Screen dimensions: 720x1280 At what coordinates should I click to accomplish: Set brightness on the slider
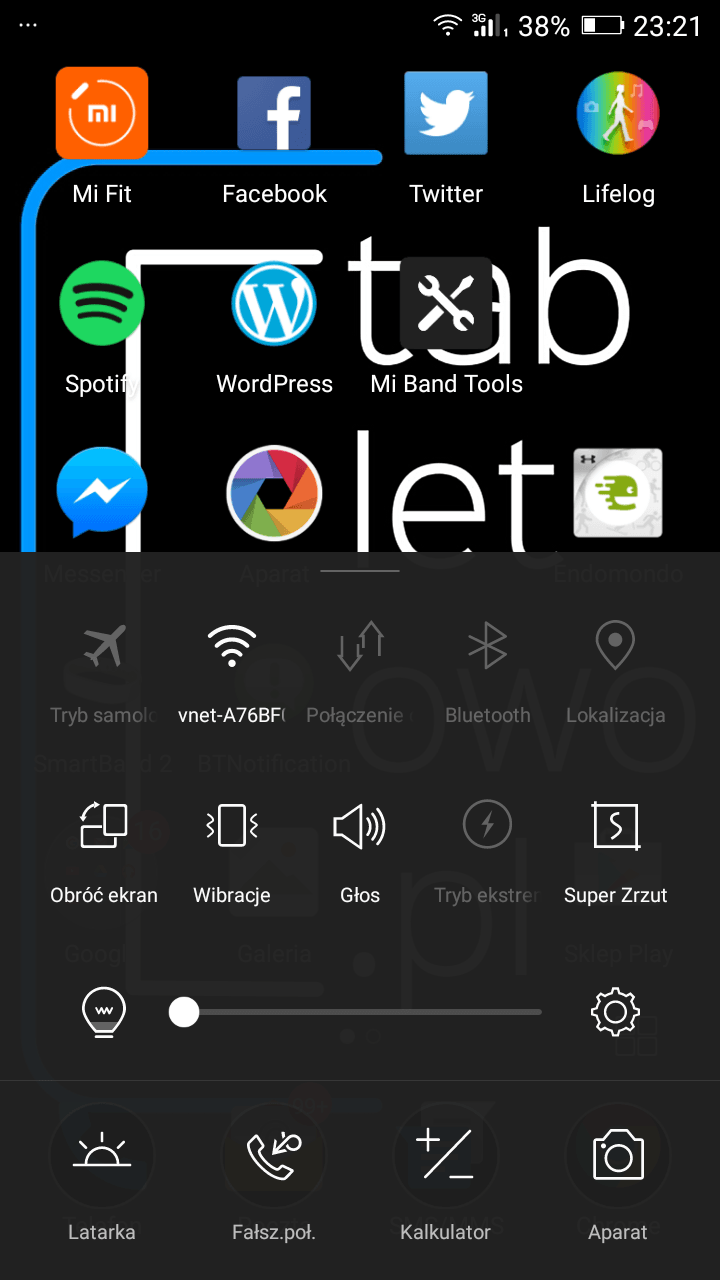[x=356, y=1012]
